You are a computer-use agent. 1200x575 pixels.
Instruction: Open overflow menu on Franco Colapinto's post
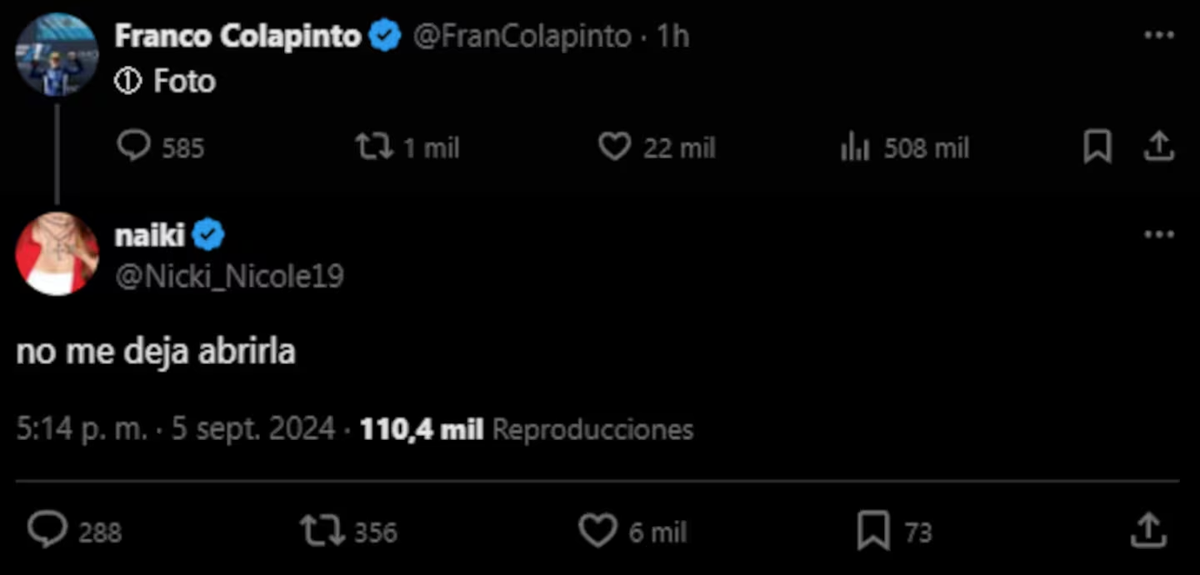pos(1158,36)
